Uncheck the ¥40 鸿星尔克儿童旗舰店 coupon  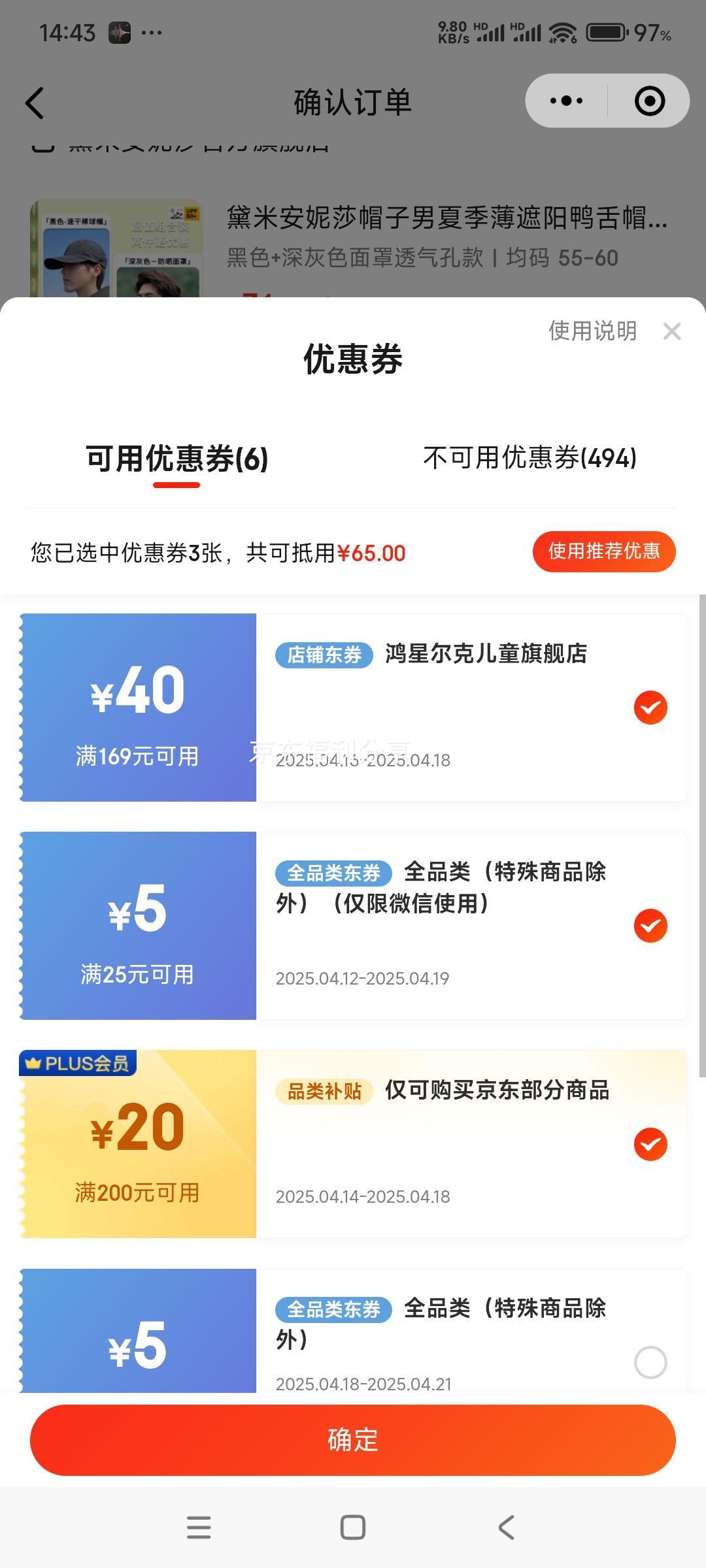pyautogui.click(x=650, y=707)
